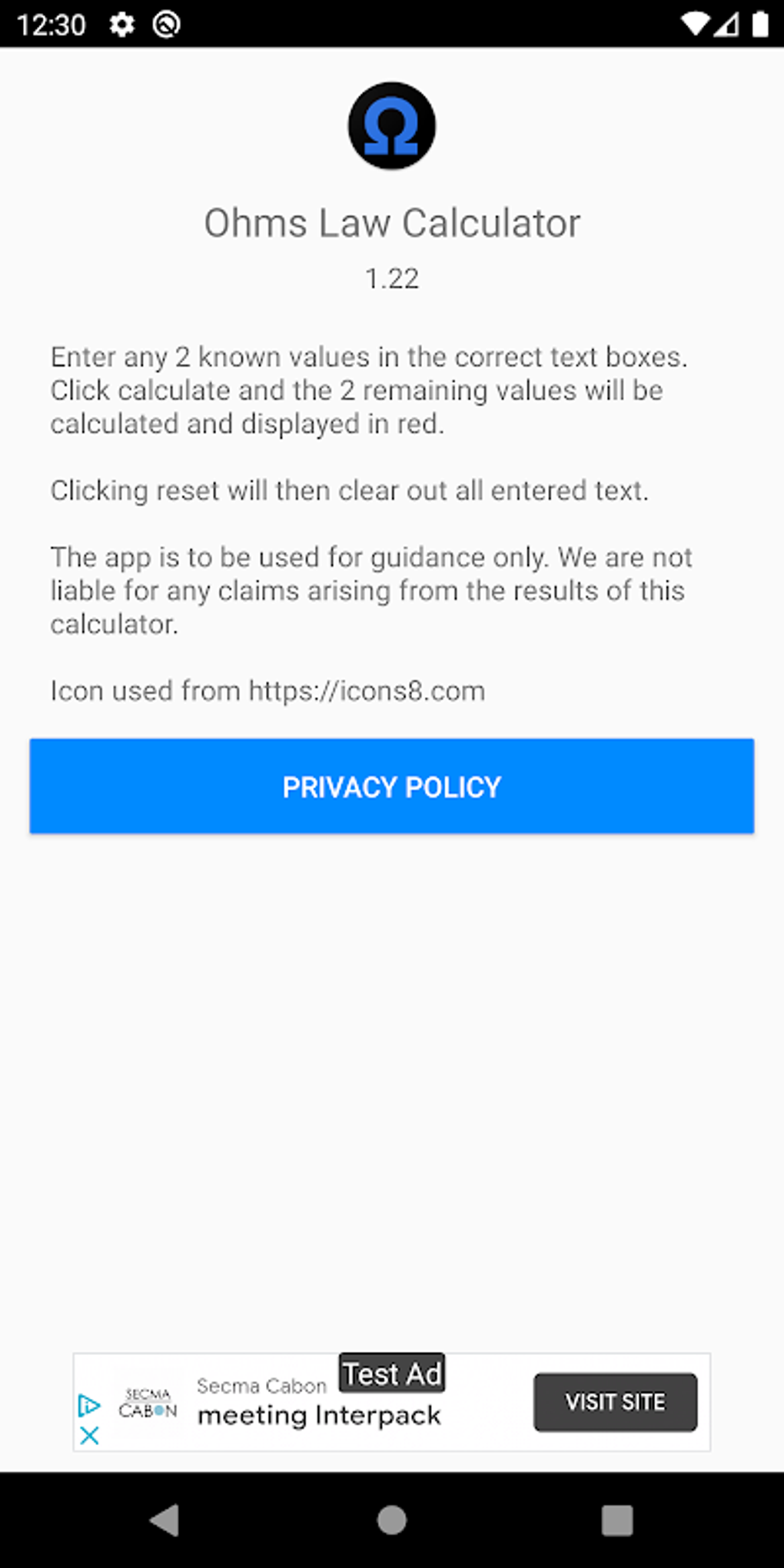Open the PRIVACY POLICY page
784x1568 pixels.
[391, 786]
